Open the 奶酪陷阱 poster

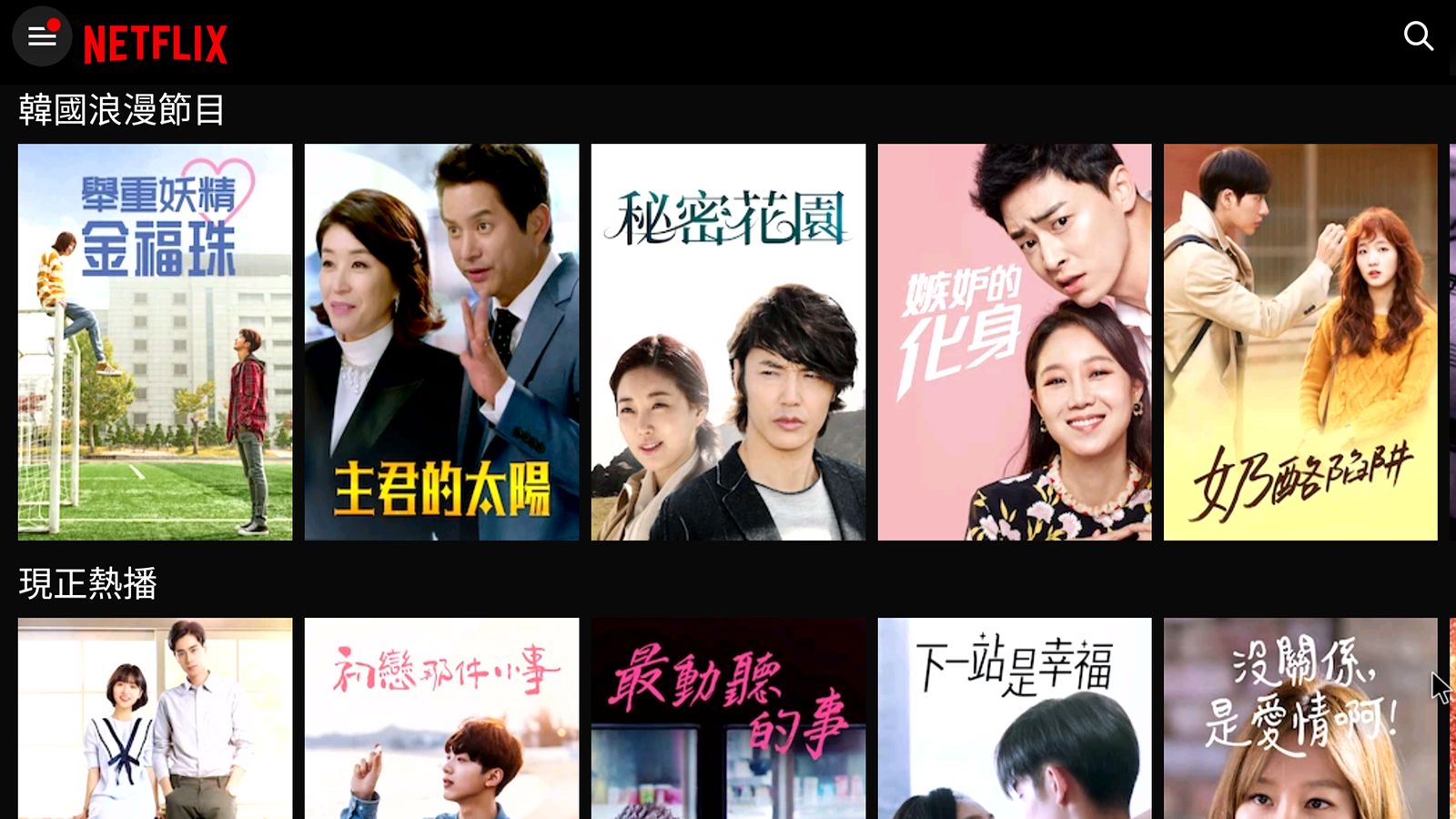(x=1300, y=341)
